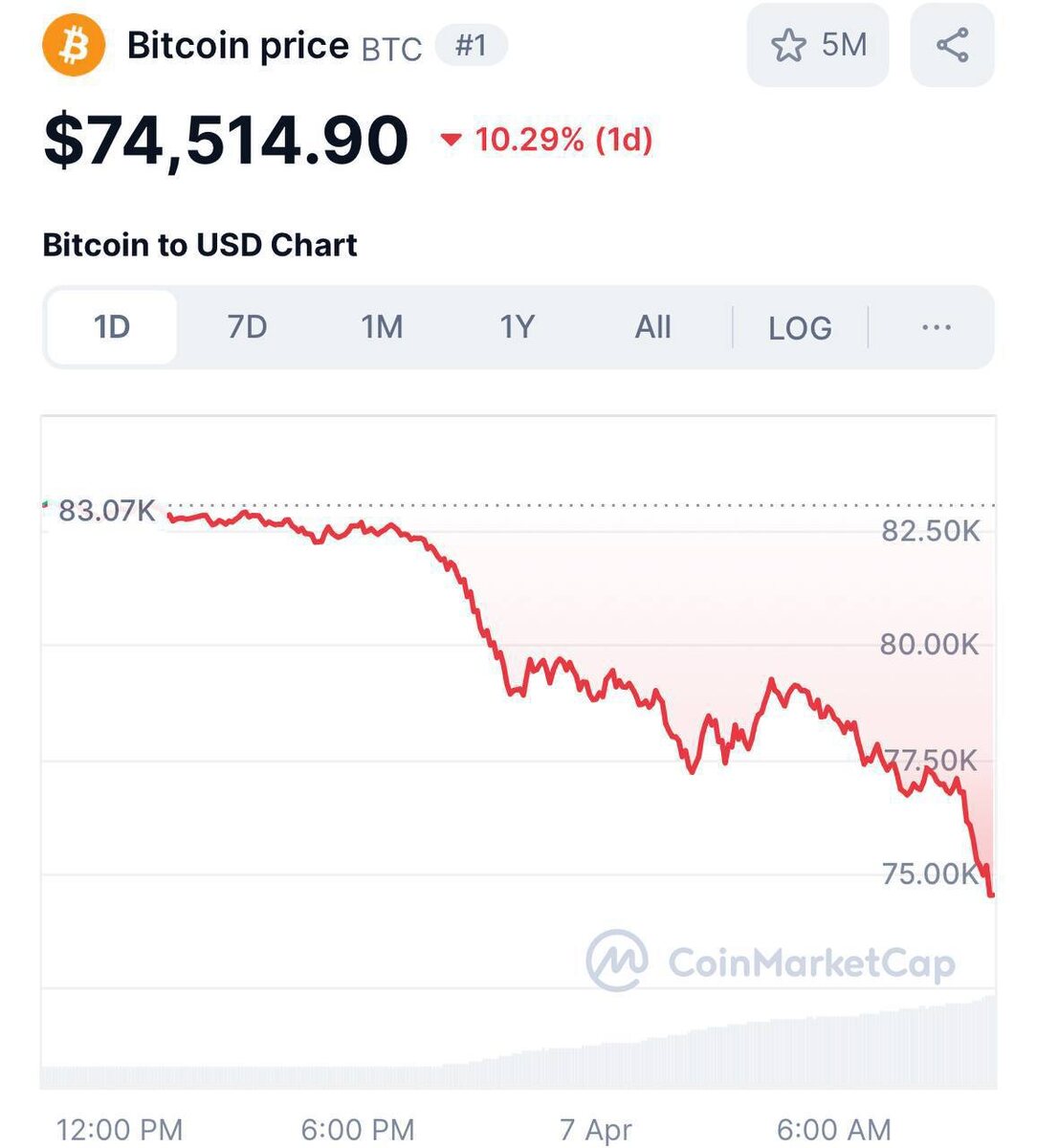The height and width of the screenshot is (1148, 1037).
Task: Select the 1D chart range
Action: pyautogui.click(x=112, y=327)
